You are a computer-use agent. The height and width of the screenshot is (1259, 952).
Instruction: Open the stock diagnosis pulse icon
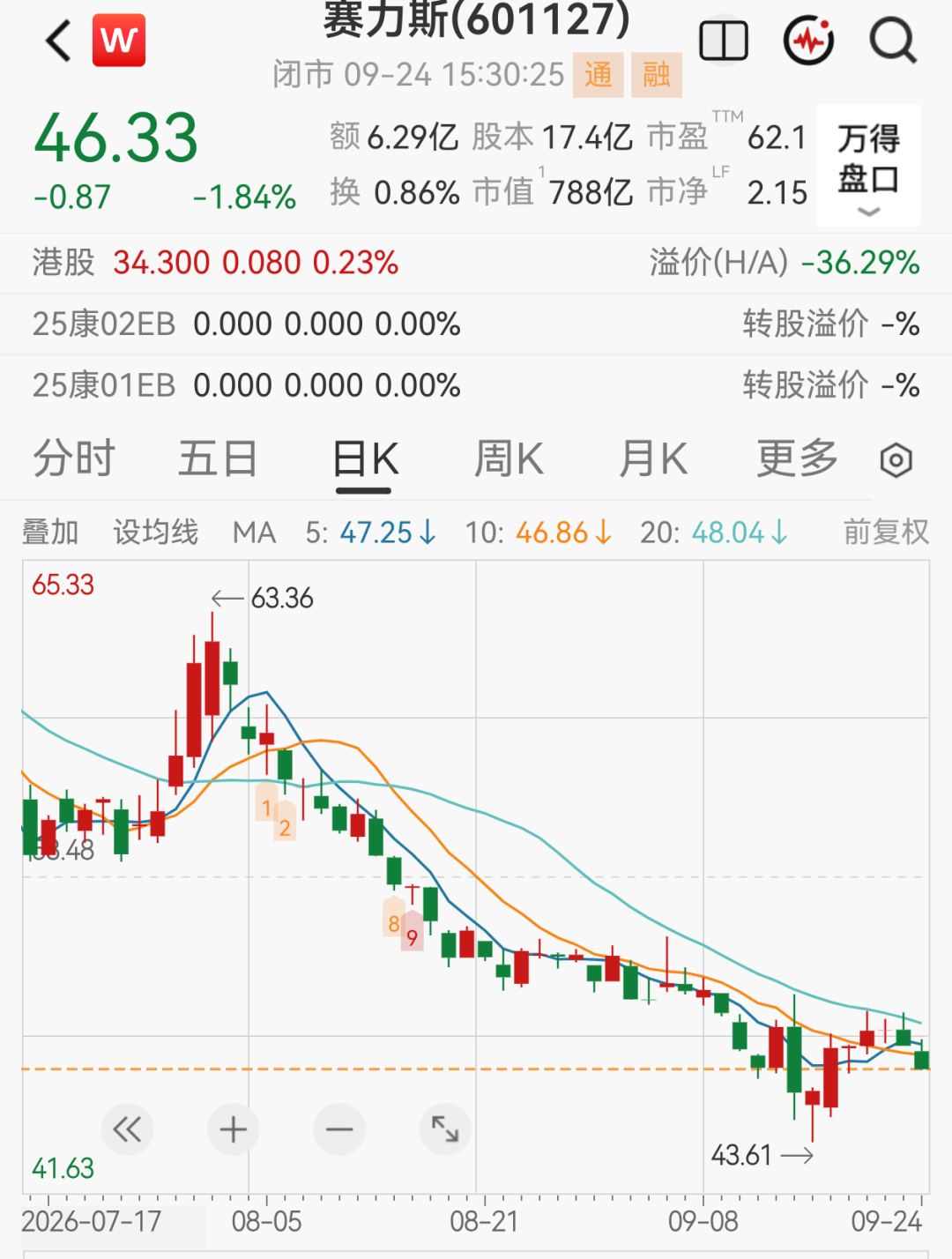(808, 41)
